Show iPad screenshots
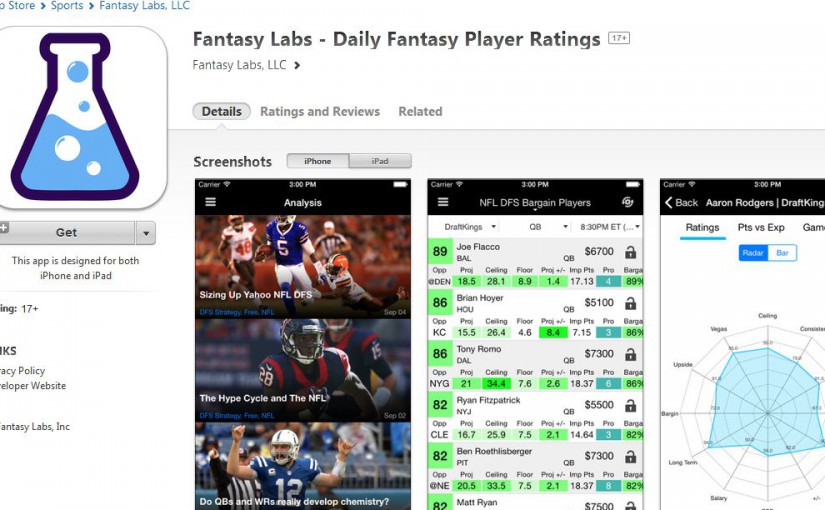 point(380,161)
